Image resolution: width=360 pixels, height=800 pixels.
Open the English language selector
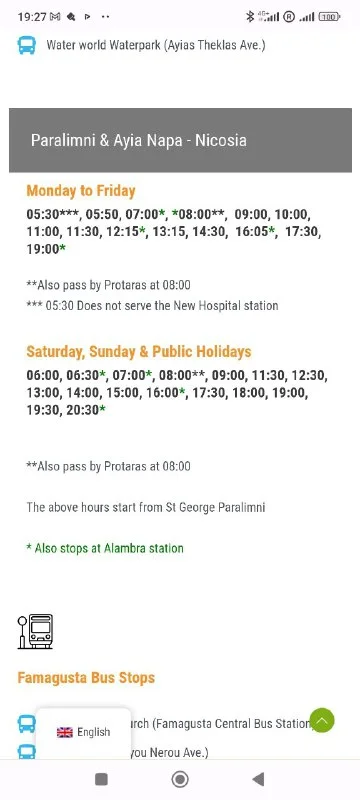(x=83, y=732)
